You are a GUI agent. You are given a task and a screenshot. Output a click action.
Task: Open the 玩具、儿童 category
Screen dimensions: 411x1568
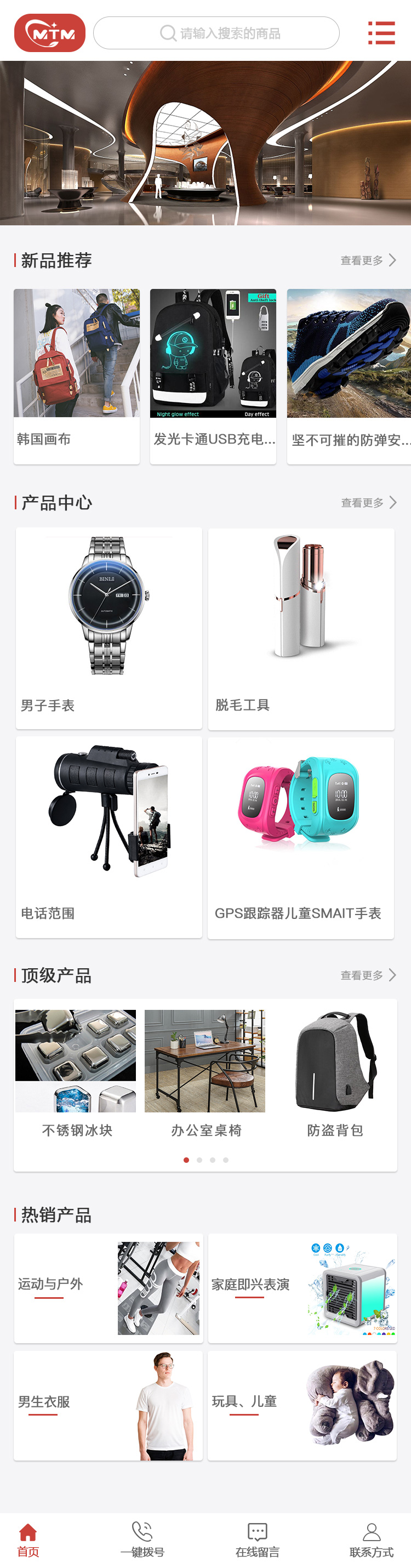coord(302,1405)
